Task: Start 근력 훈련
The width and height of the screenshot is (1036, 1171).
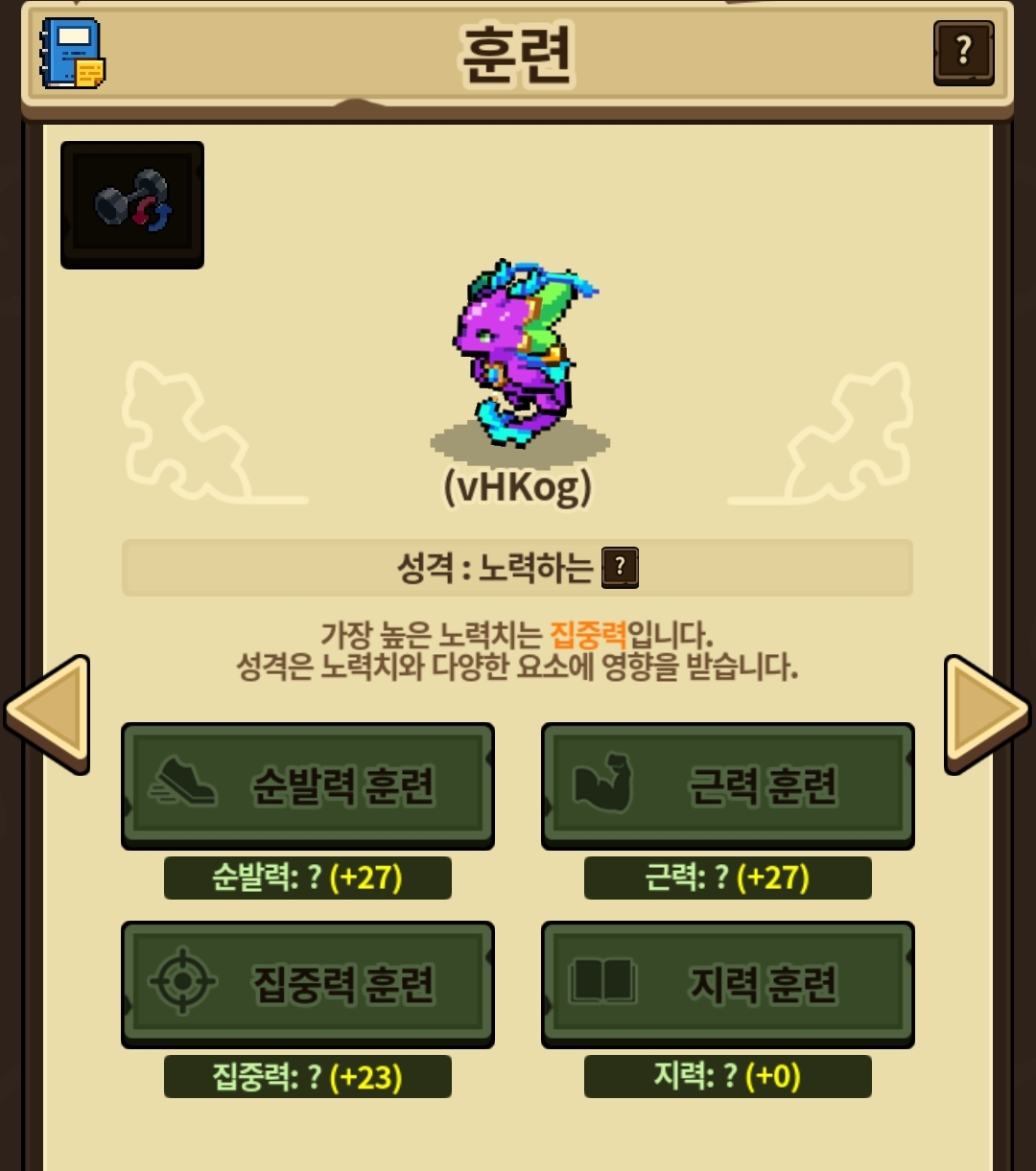Action: point(728,786)
